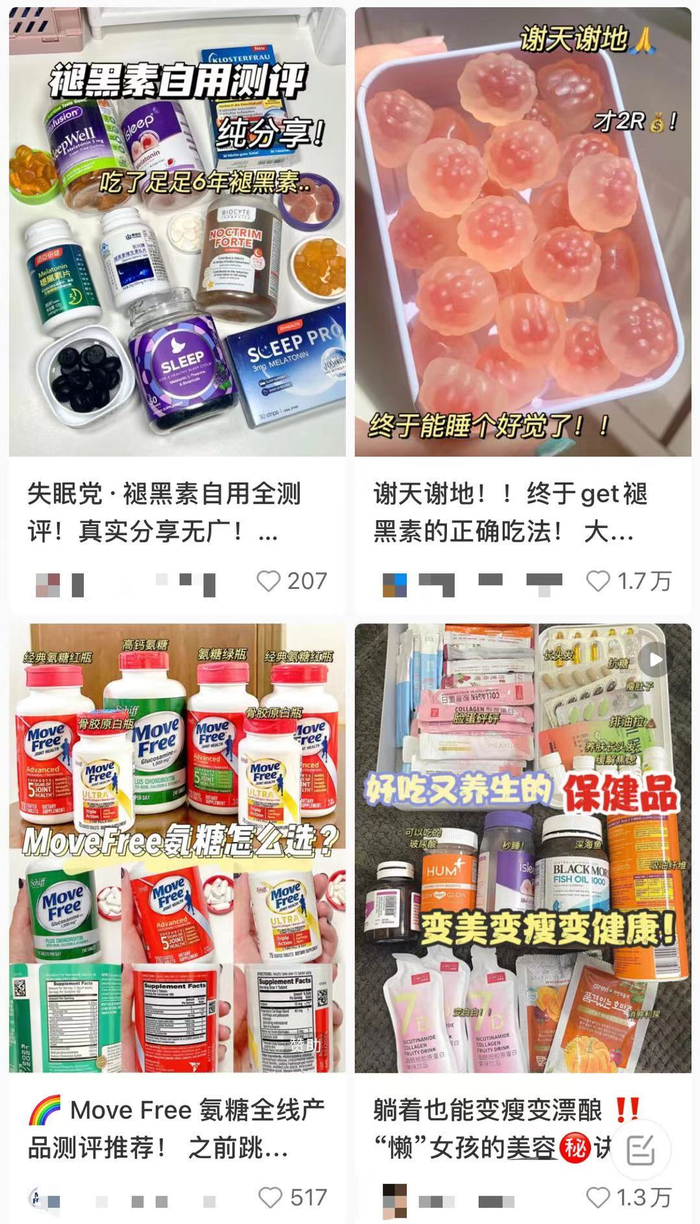
Task: Like the Move Free 氨糖 review post
Action: 270,1197
